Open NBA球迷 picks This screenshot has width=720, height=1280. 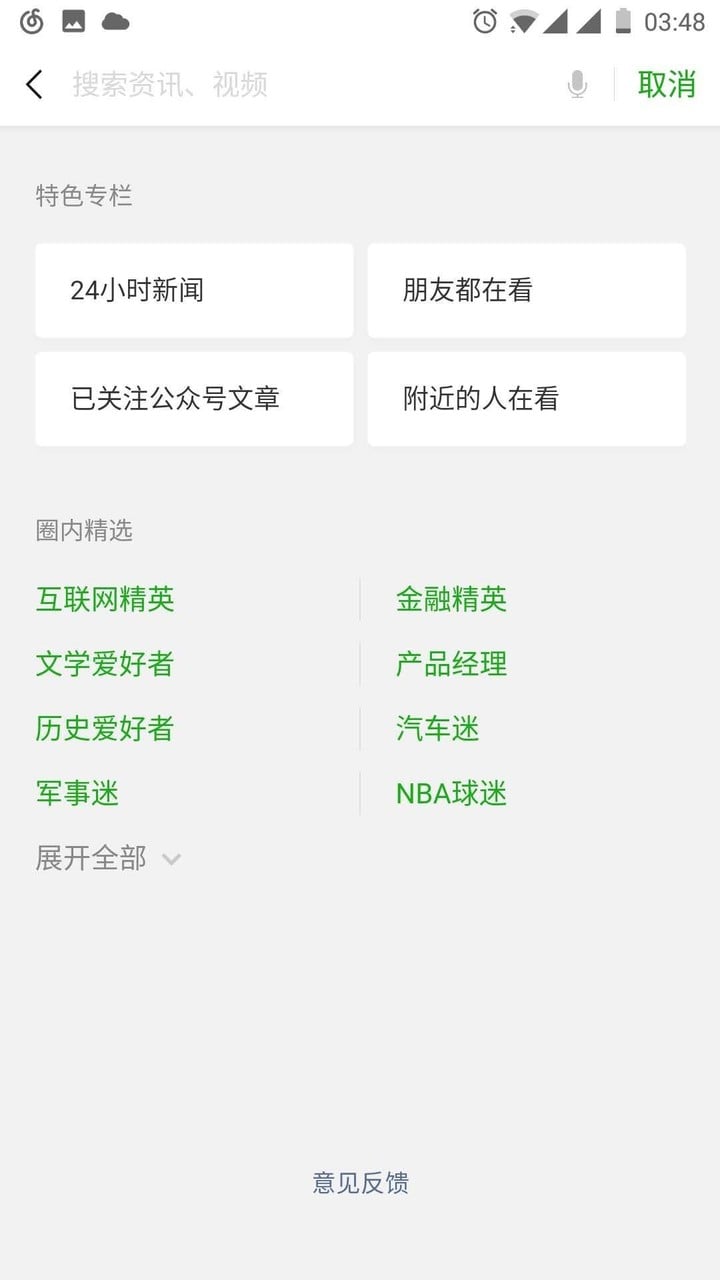(x=452, y=793)
